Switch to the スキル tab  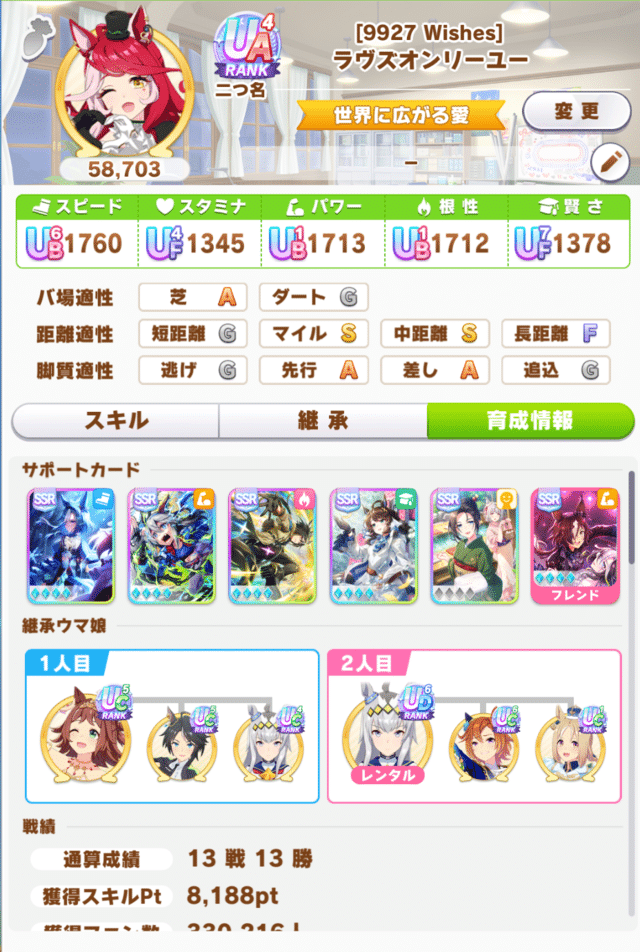coord(115,421)
